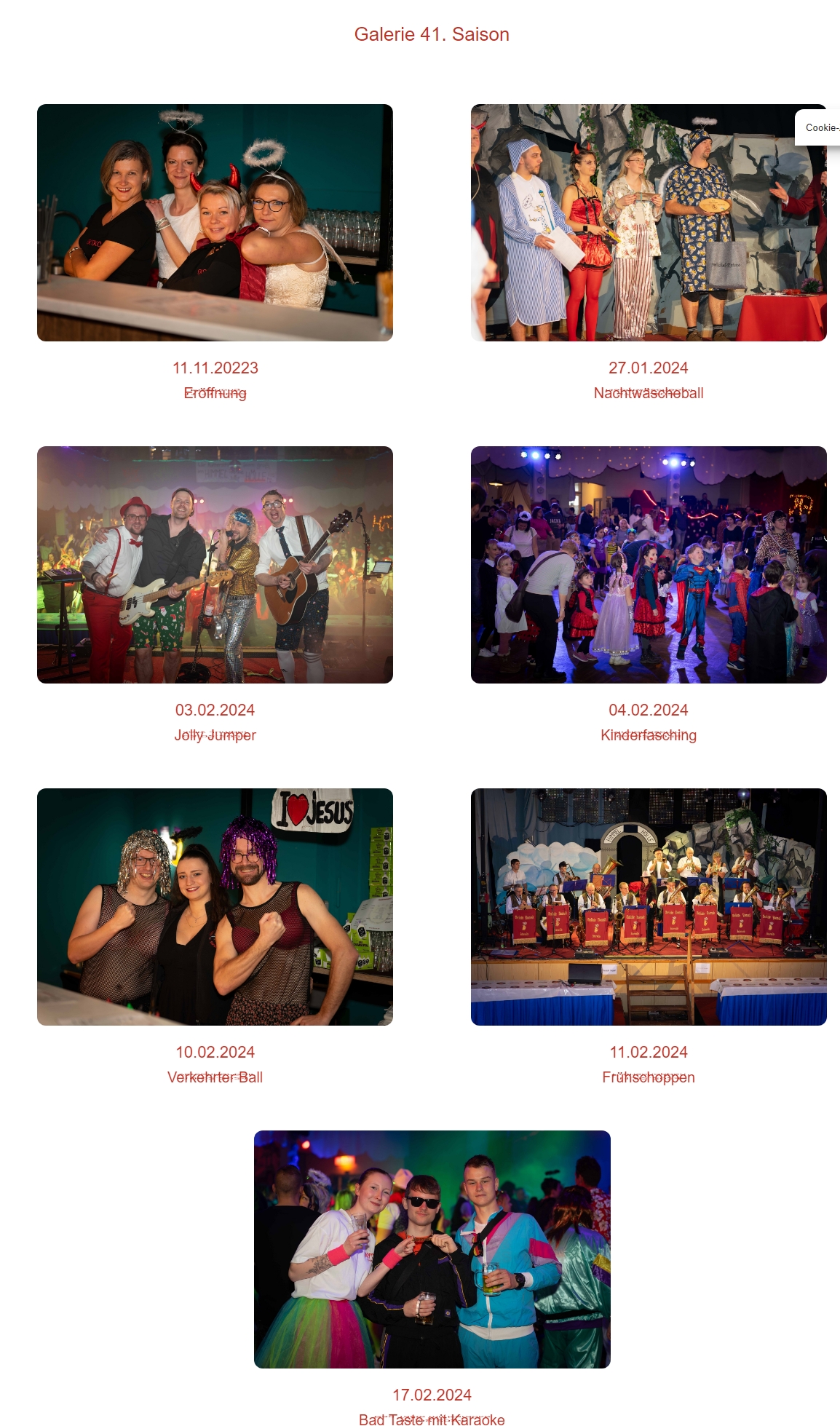View the Verkehrter Ball gallery photo
This screenshot has width=840, height=1426.
tap(215, 907)
